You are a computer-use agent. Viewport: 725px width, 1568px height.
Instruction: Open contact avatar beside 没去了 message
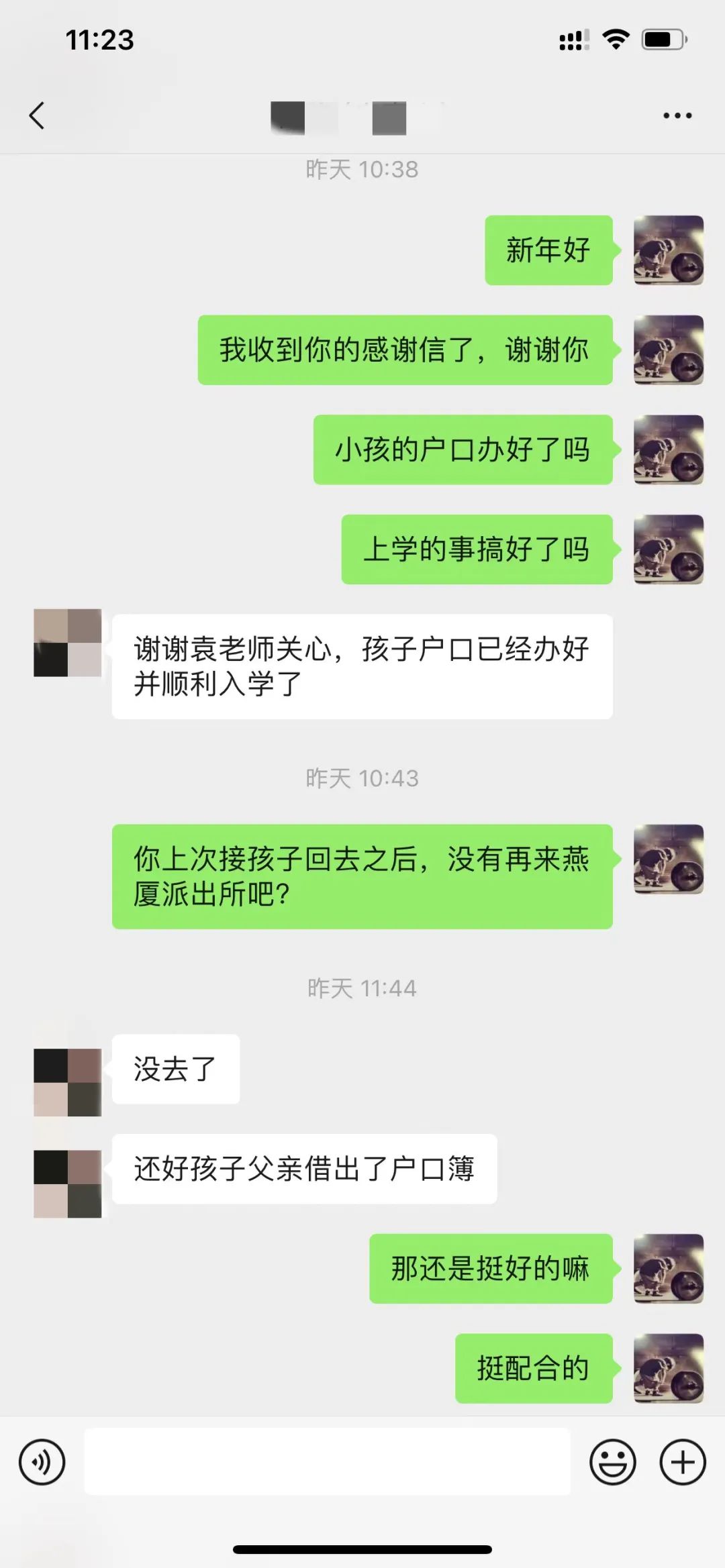coord(68,1082)
